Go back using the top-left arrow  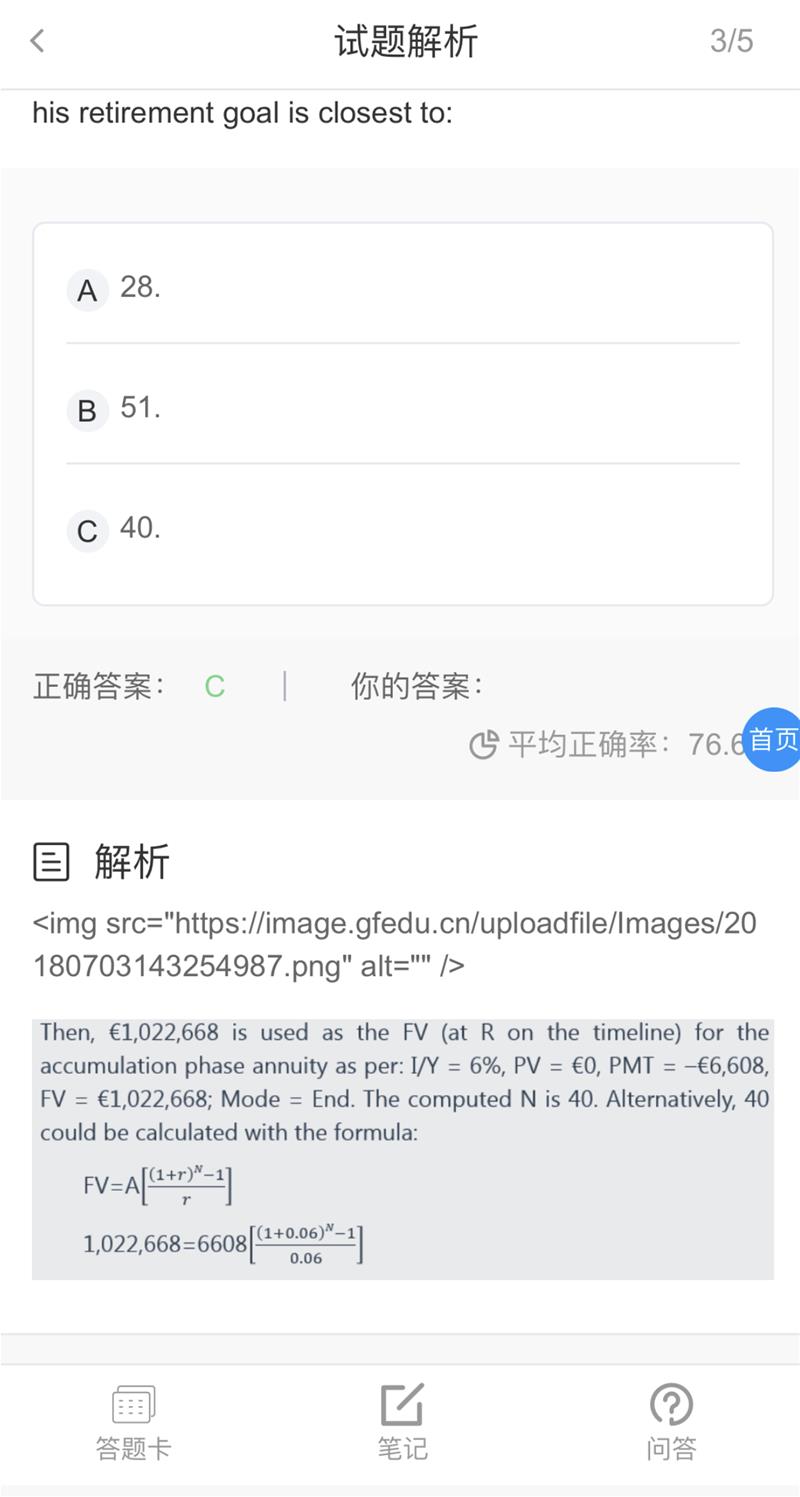point(38,41)
